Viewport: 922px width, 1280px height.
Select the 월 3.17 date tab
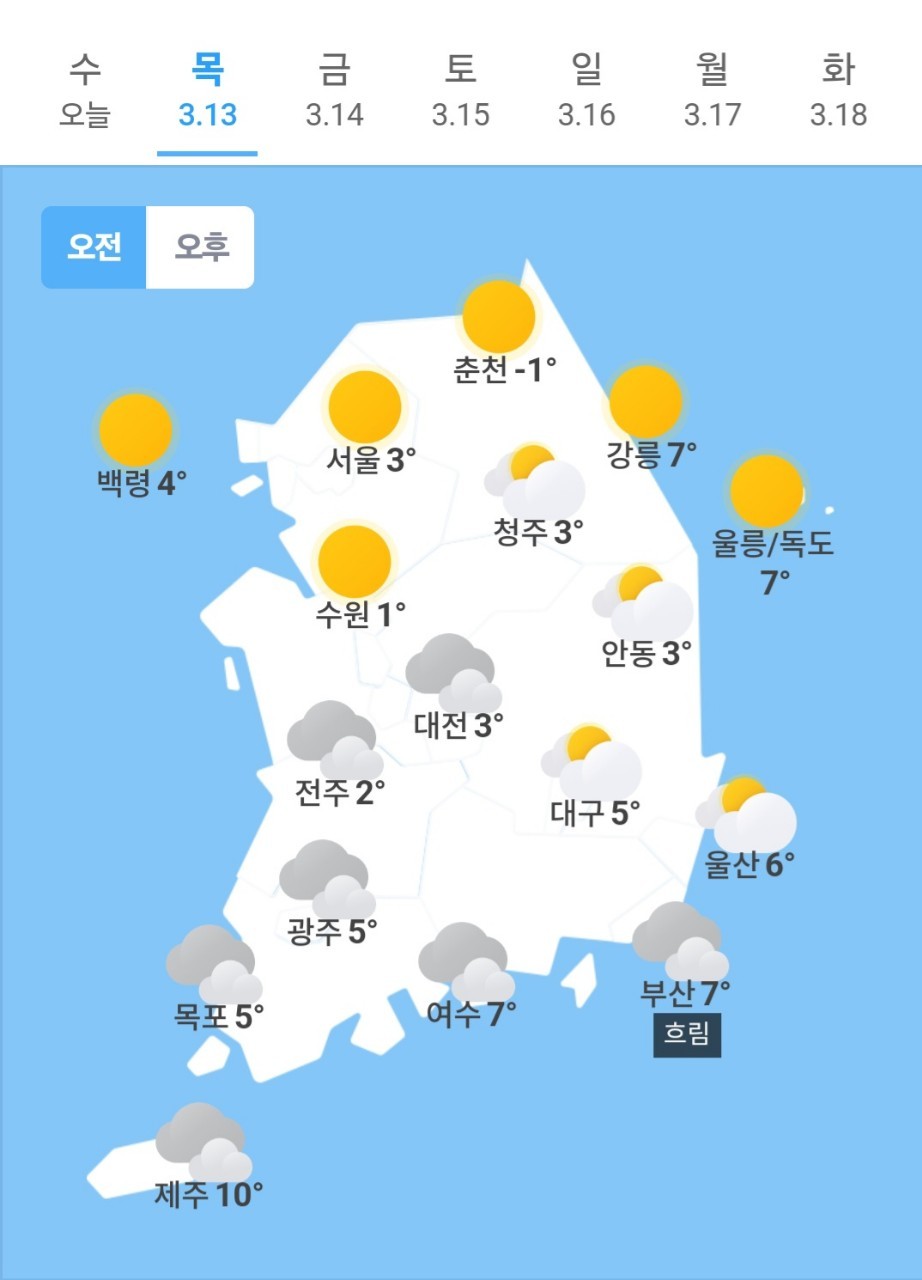[712, 92]
